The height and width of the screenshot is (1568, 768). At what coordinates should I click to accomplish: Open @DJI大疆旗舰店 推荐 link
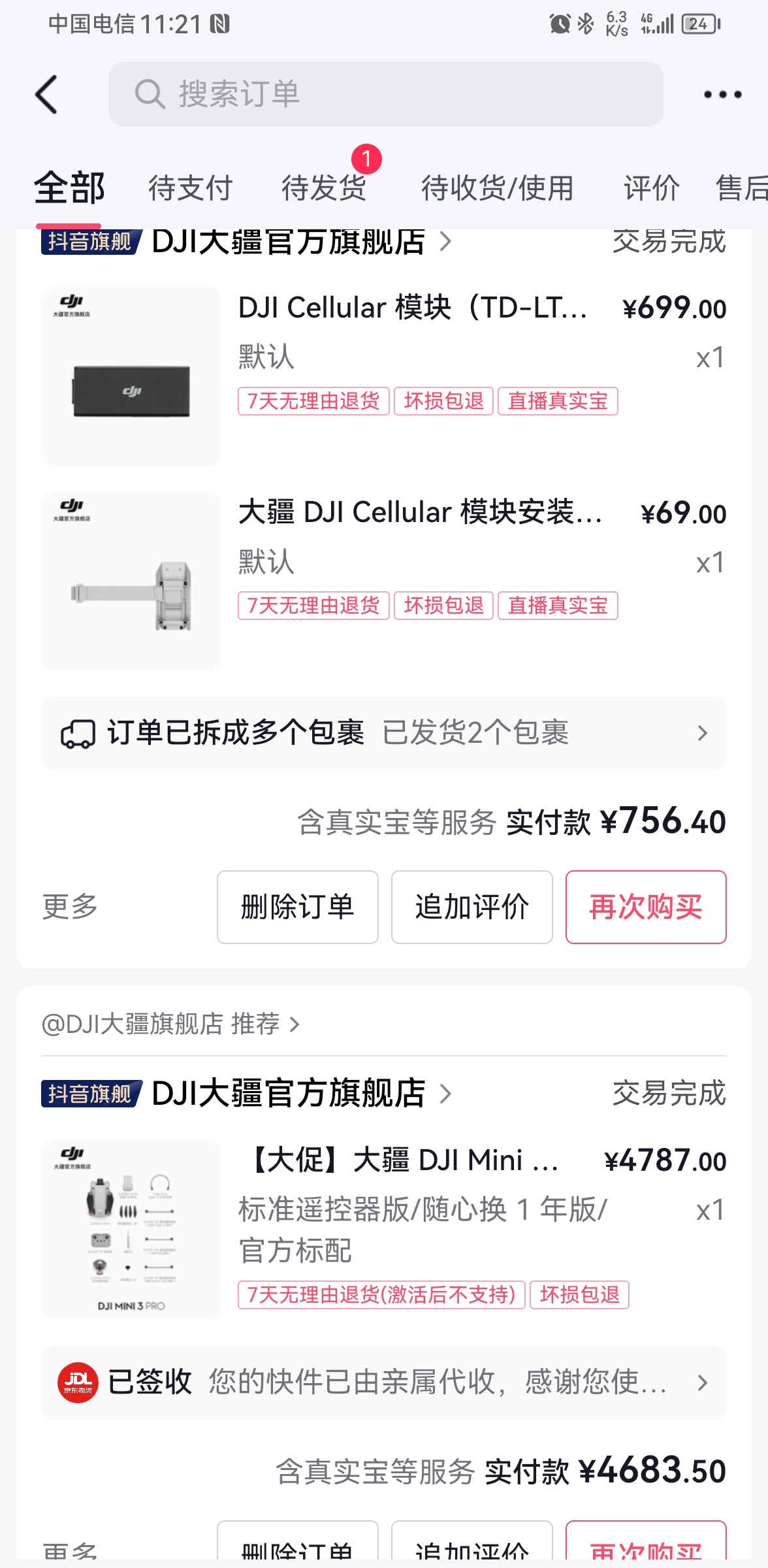tap(170, 1024)
